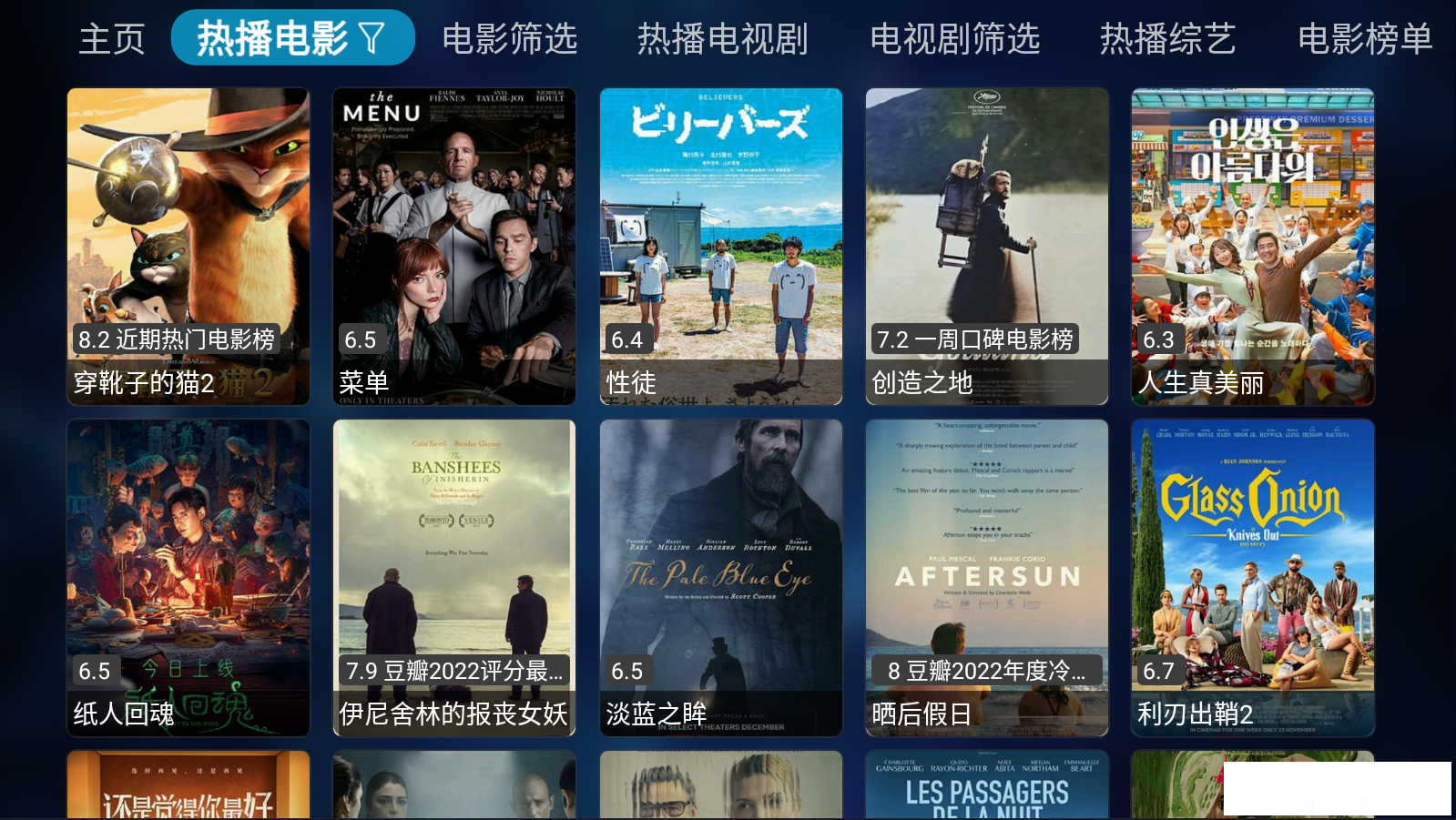Select the movie 创造之地
Viewport: 1456px width, 820px height.
tap(986, 246)
